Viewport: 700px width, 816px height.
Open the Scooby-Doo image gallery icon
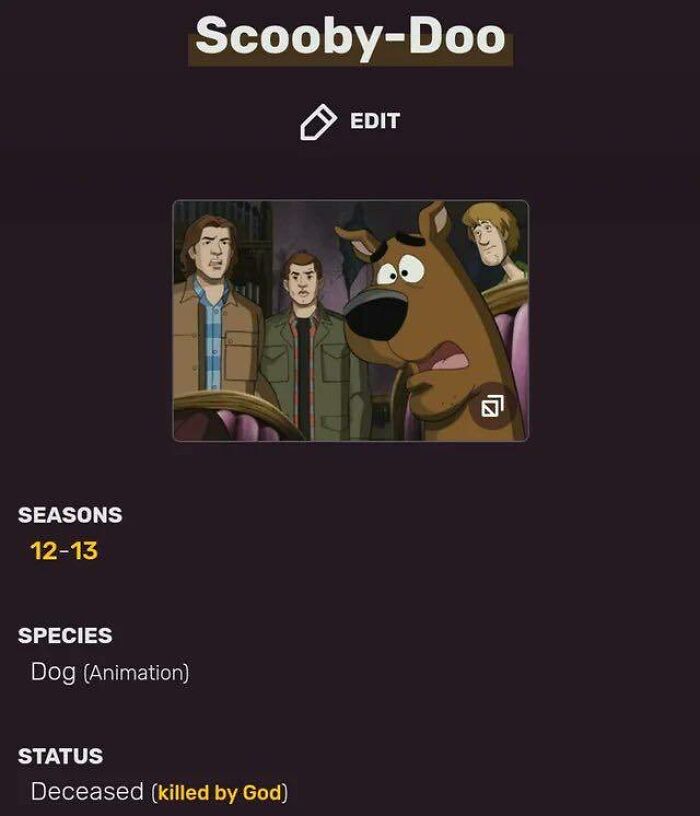491,406
